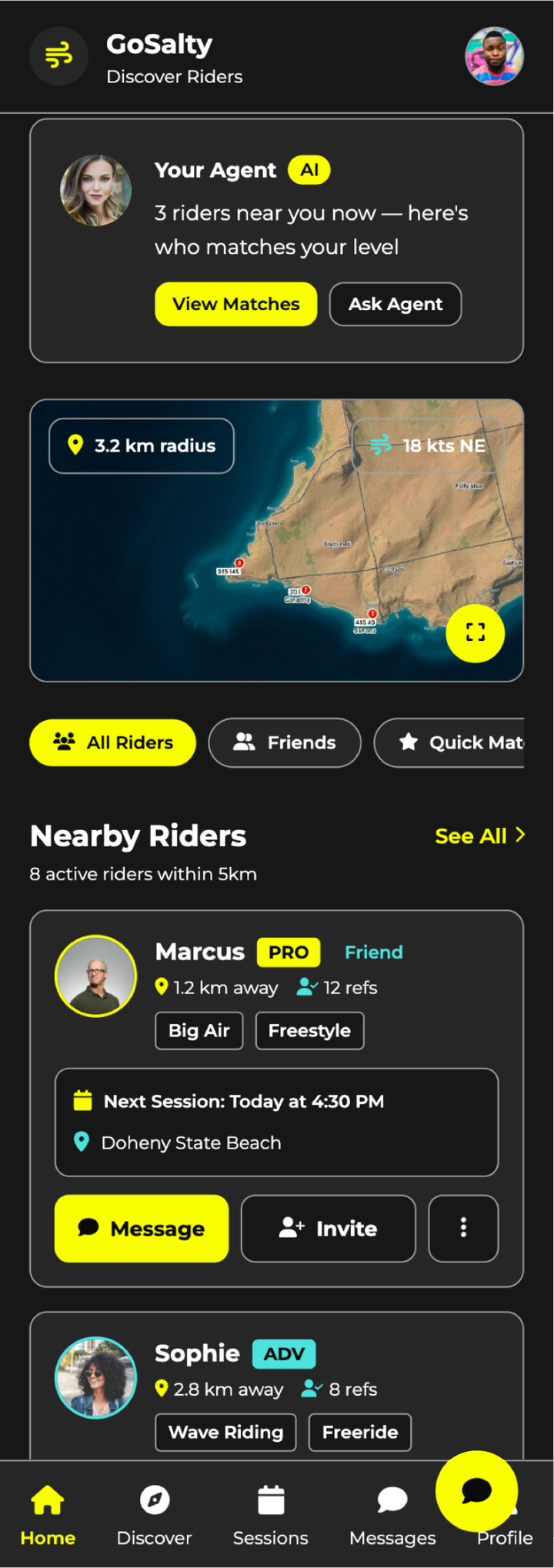The height and width of the screenshot is (1568, 554).
Task: Tap Marcus's PRO badge
Action: (x=288, y=952)
